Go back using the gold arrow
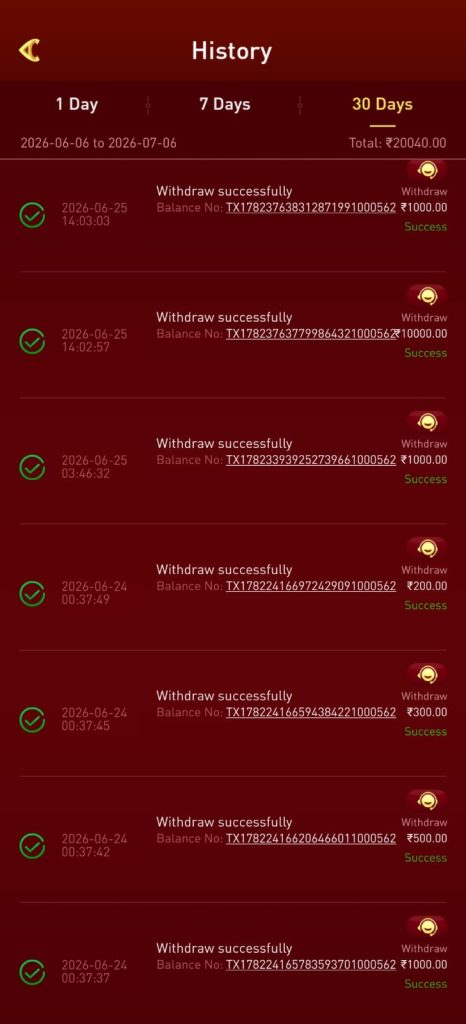This screenshot has width=466, height=1024. (x=29, y=50)
